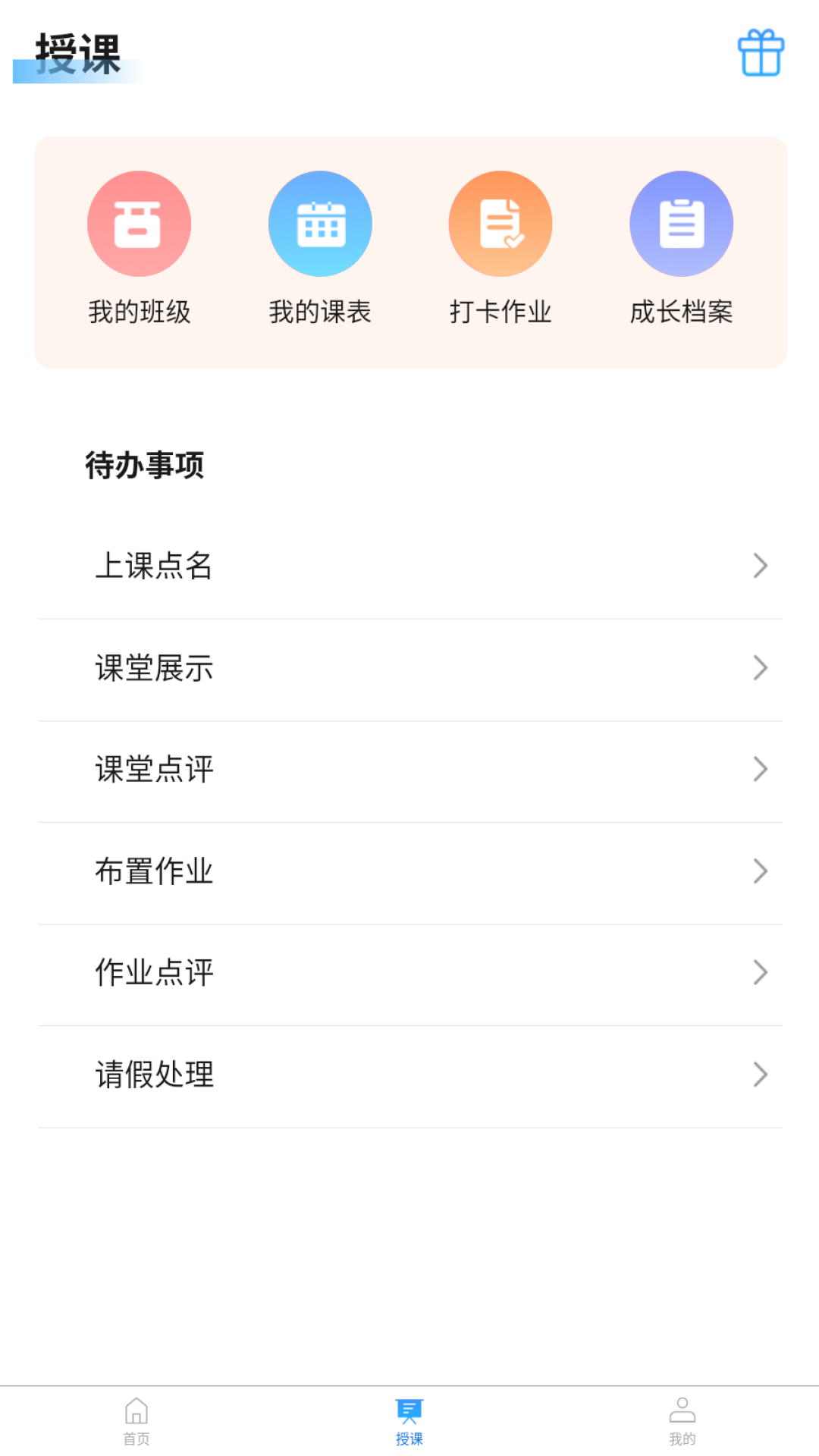This screenshot has width=819, height=1456.
Task: Click the gift icon in the top right
Action: [x=761, y=53]
